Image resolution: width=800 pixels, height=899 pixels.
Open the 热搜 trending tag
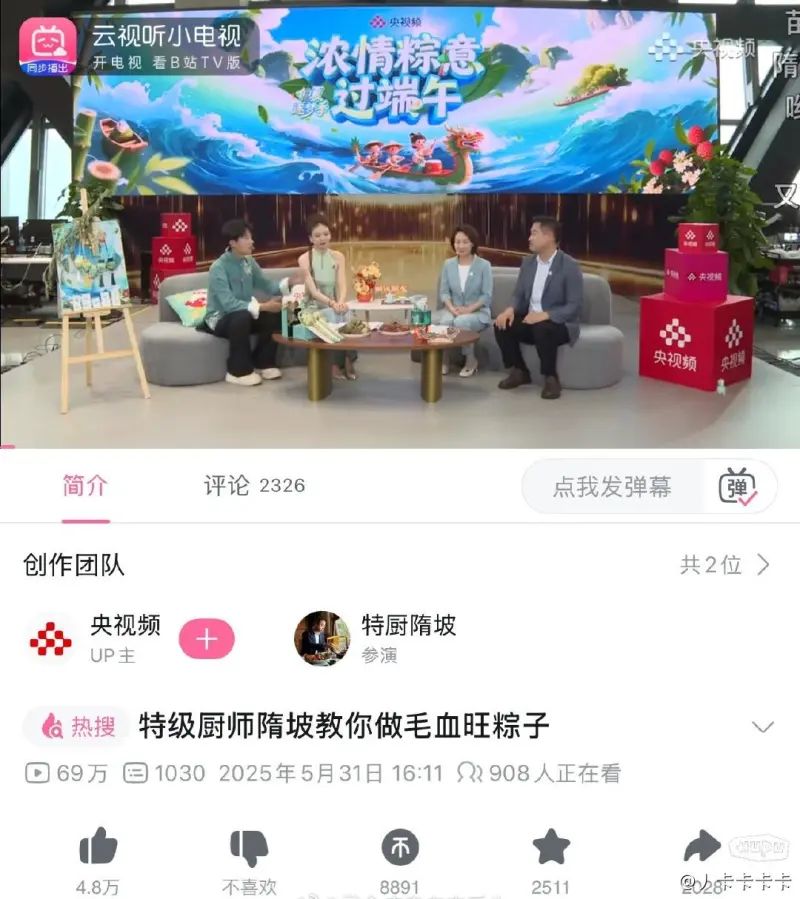pyautogui.click(x=77, y=726)
